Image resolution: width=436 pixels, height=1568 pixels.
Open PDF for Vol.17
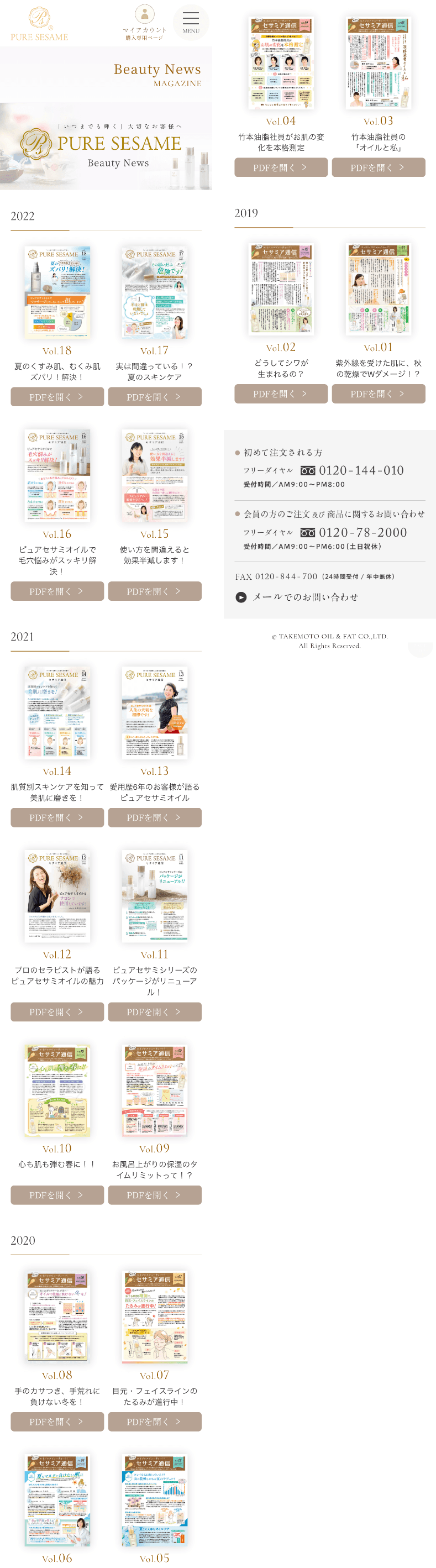coord(155,397)
